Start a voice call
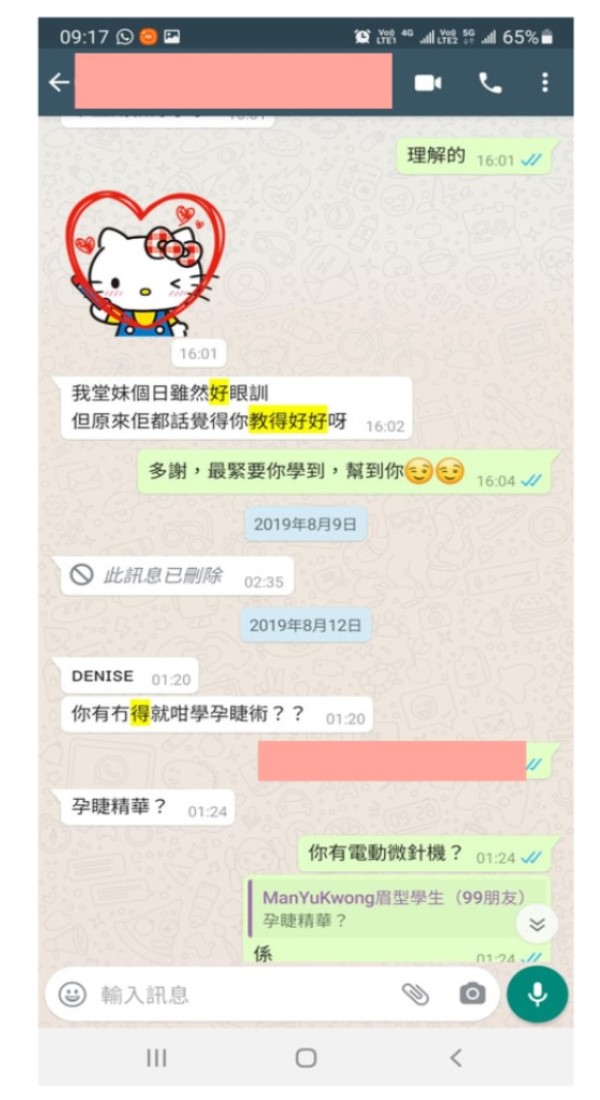Image resolution: width=600 pixels, height=1100 pixels. coord(490,83)
